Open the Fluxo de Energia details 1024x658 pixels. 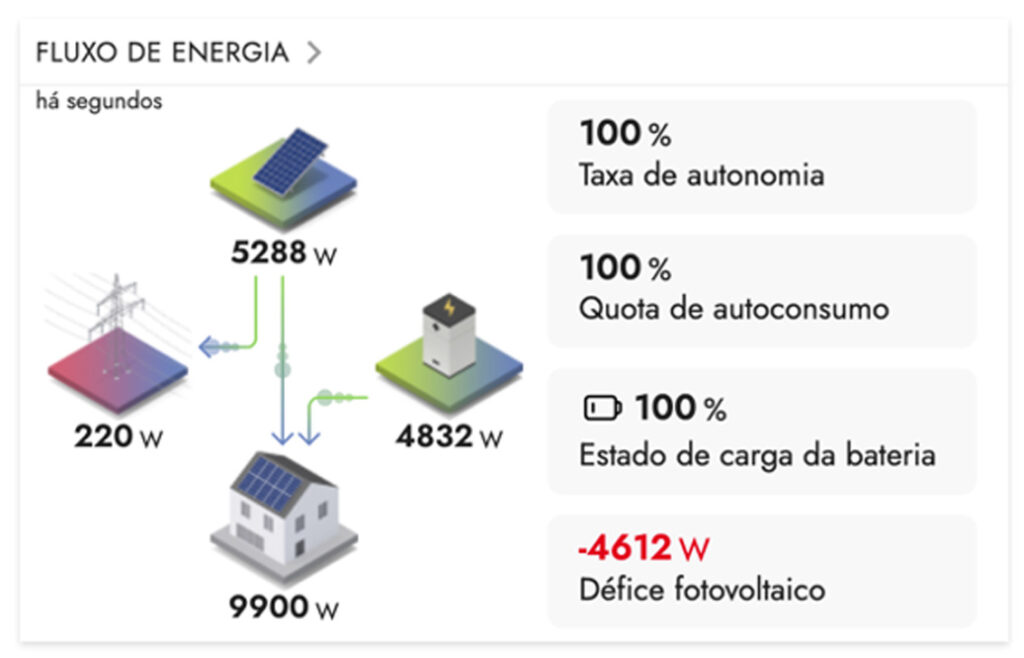[x=313, y=52]
